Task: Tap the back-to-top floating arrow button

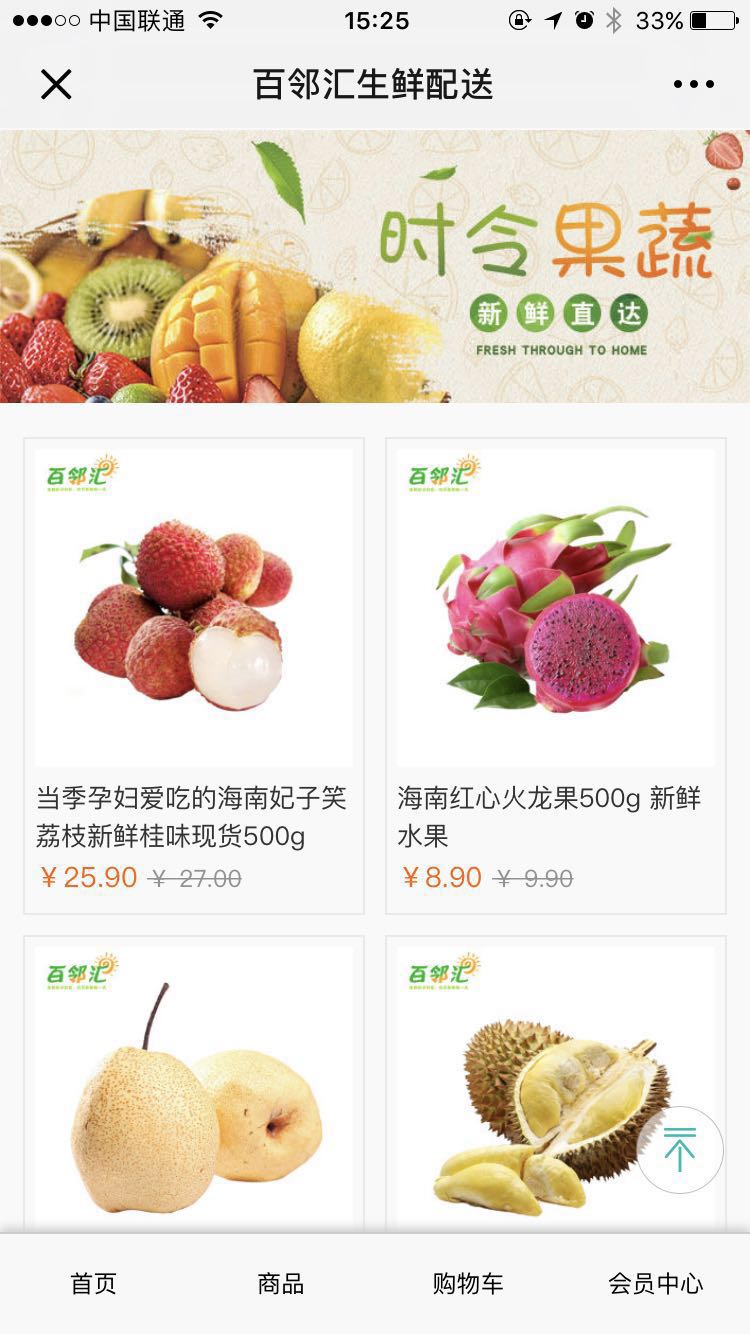Action: coord(679,1150)
